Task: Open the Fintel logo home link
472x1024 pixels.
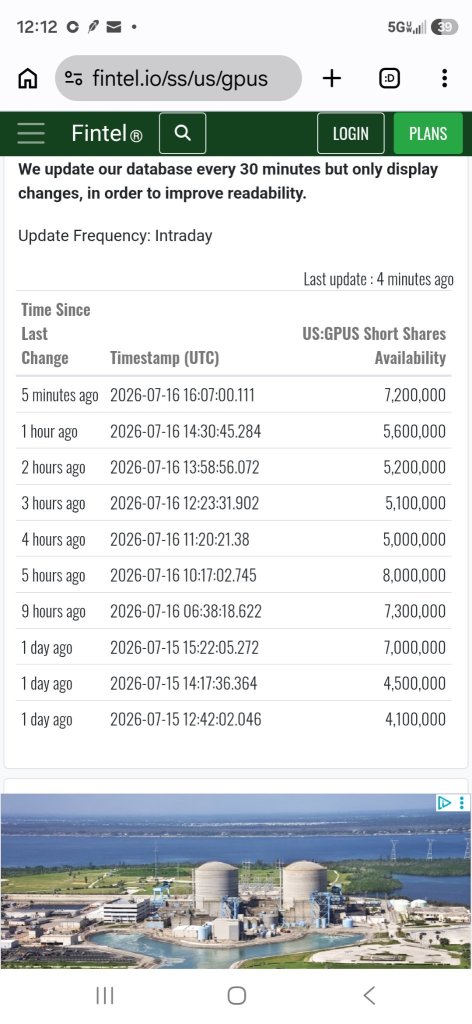Action: 106,134
